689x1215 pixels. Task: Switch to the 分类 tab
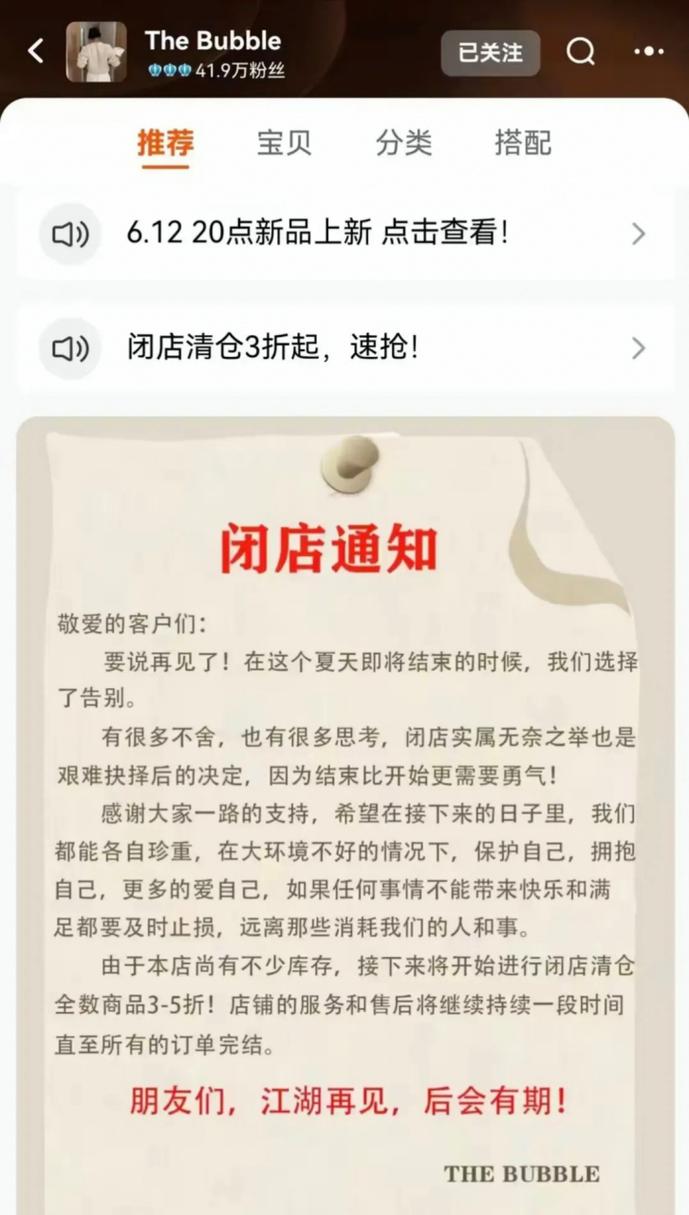(404, 143)
